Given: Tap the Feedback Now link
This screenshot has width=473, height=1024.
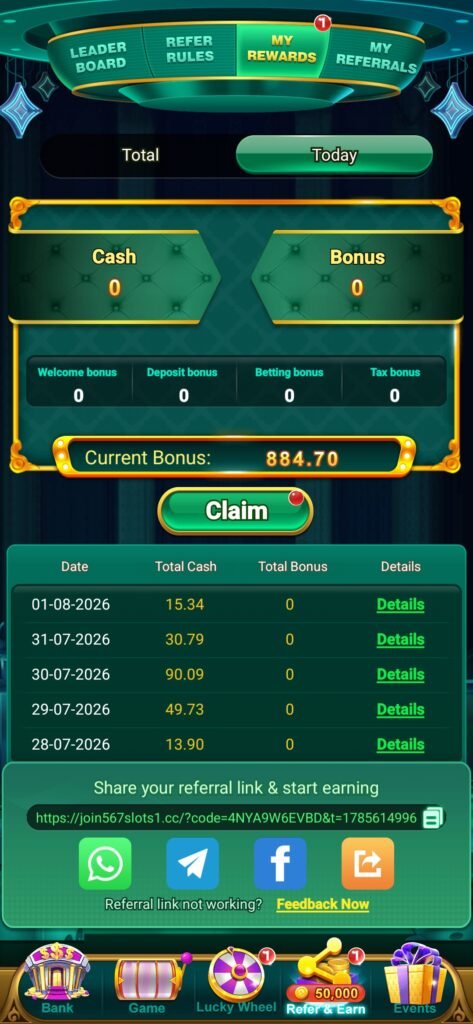Looking at the screenshot, I should [x=323, y=904].
